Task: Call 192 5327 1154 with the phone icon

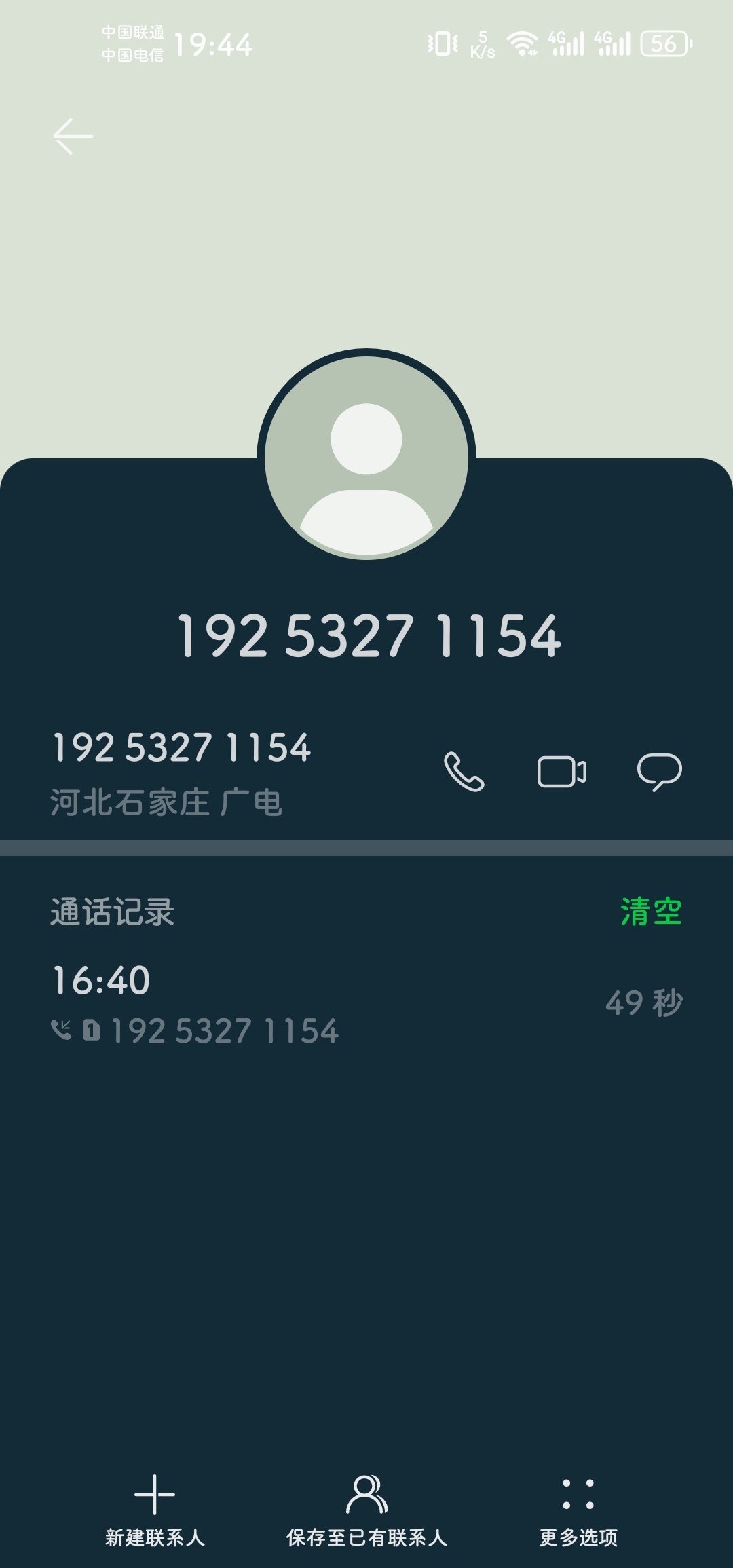Action: click(x=464, y=772)
